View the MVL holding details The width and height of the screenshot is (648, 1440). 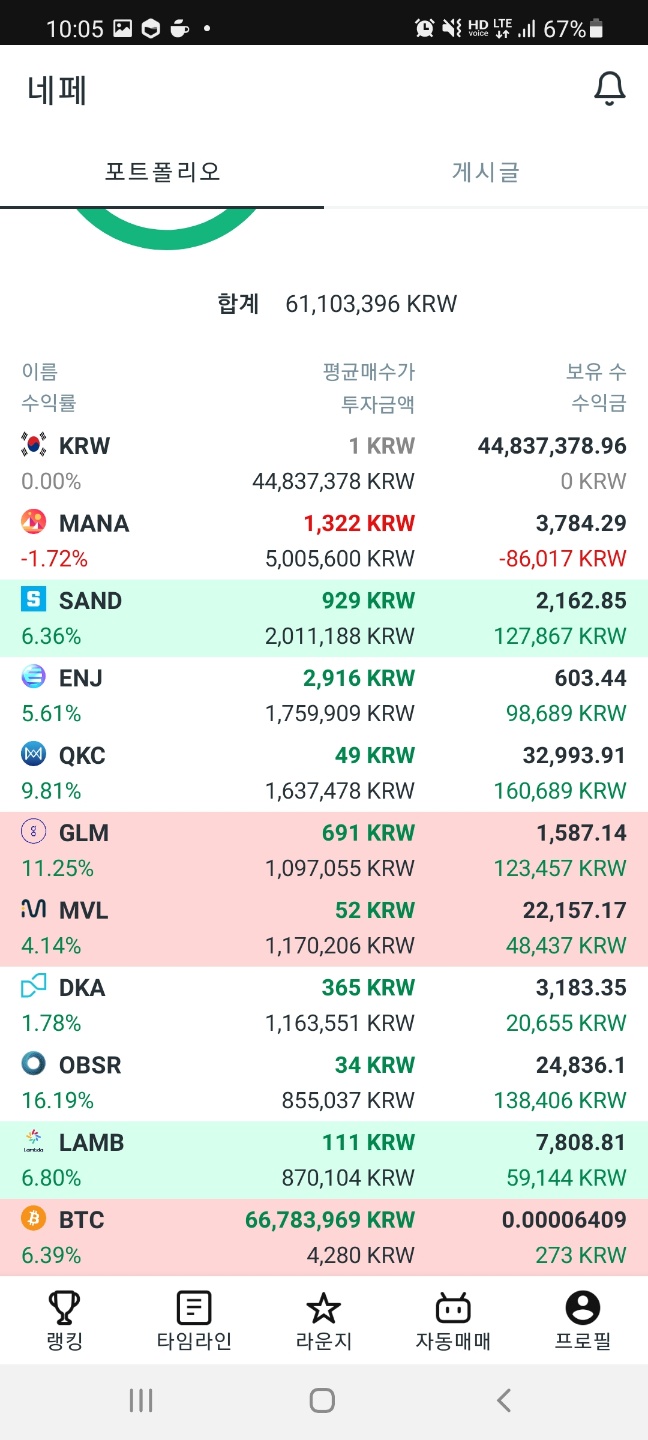(324, 928)
